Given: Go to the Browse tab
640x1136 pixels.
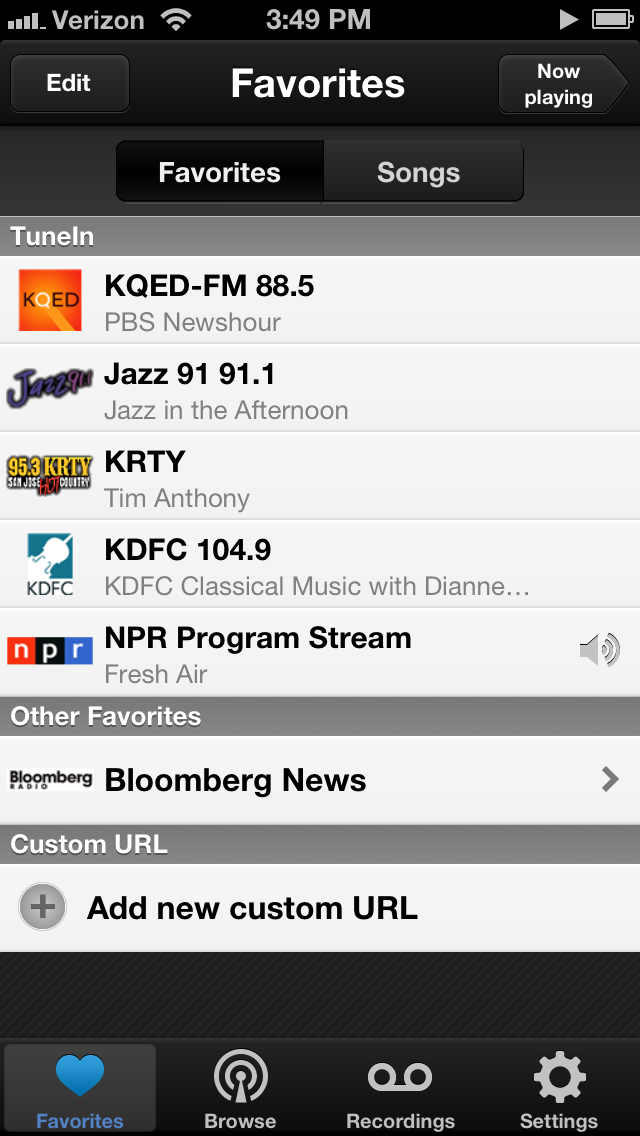Looking at the screenshot, I should [x=240, y=1090].
